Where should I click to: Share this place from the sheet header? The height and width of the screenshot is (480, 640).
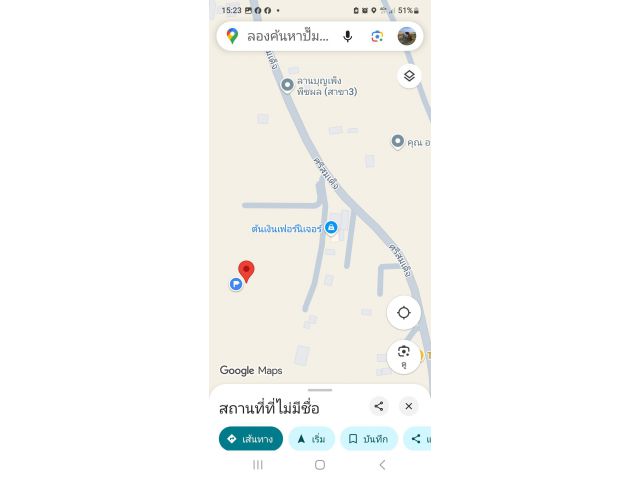[x=378, y=406]
